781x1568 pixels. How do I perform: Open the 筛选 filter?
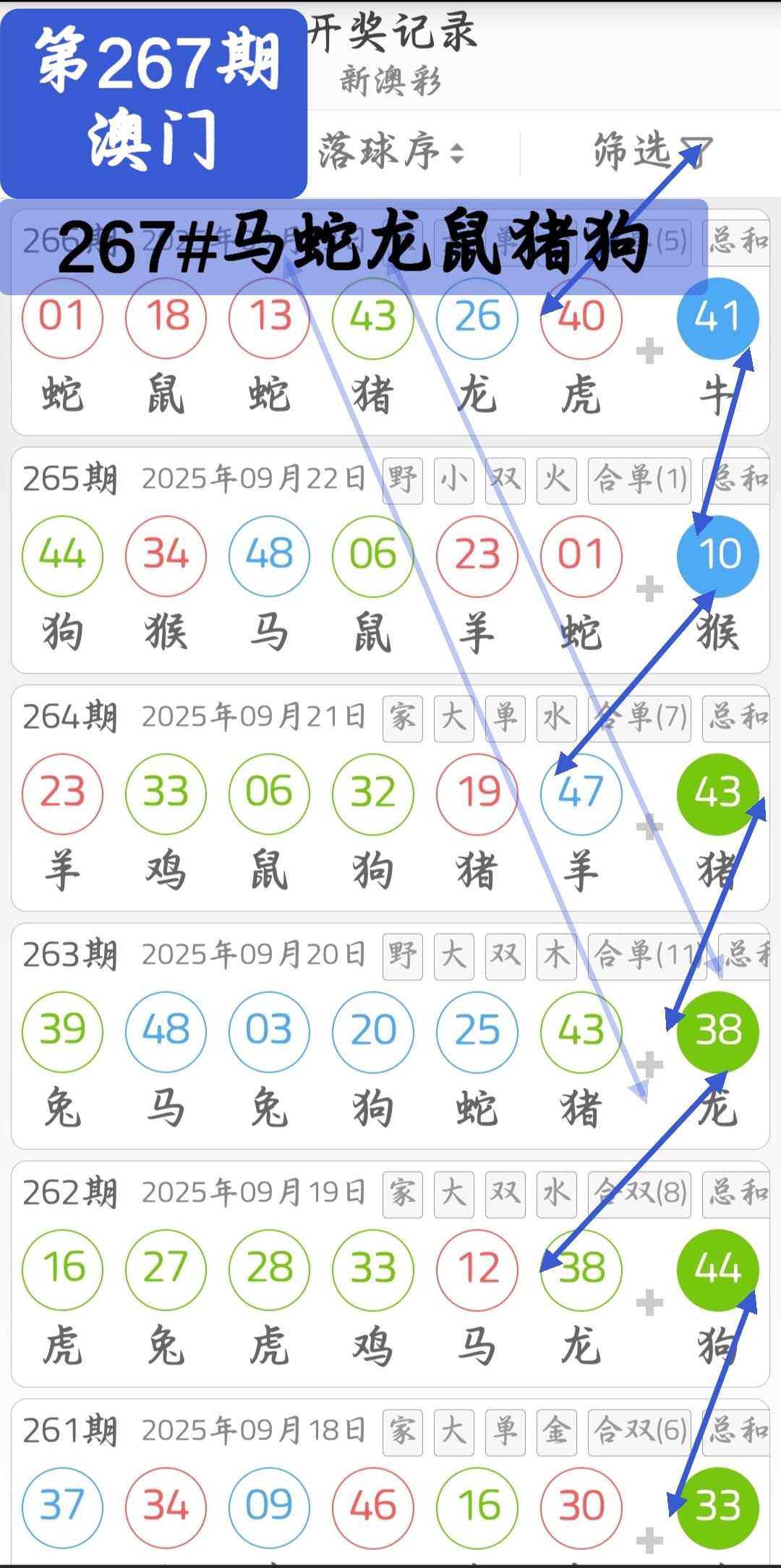[651, 152]
